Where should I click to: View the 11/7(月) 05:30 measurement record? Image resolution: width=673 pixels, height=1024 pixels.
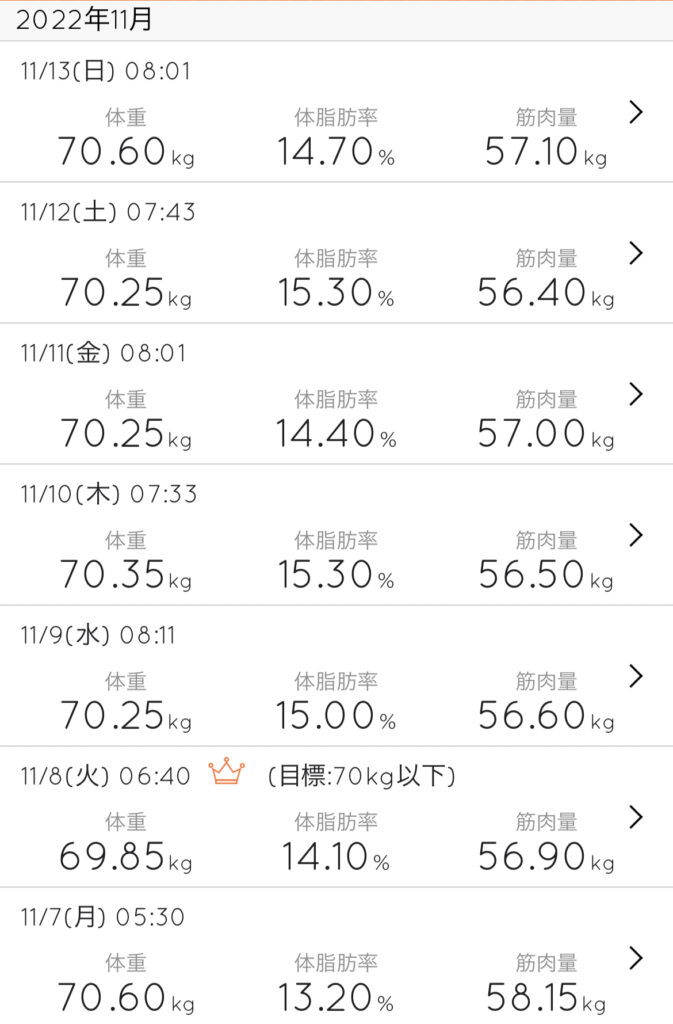point(336,958)
